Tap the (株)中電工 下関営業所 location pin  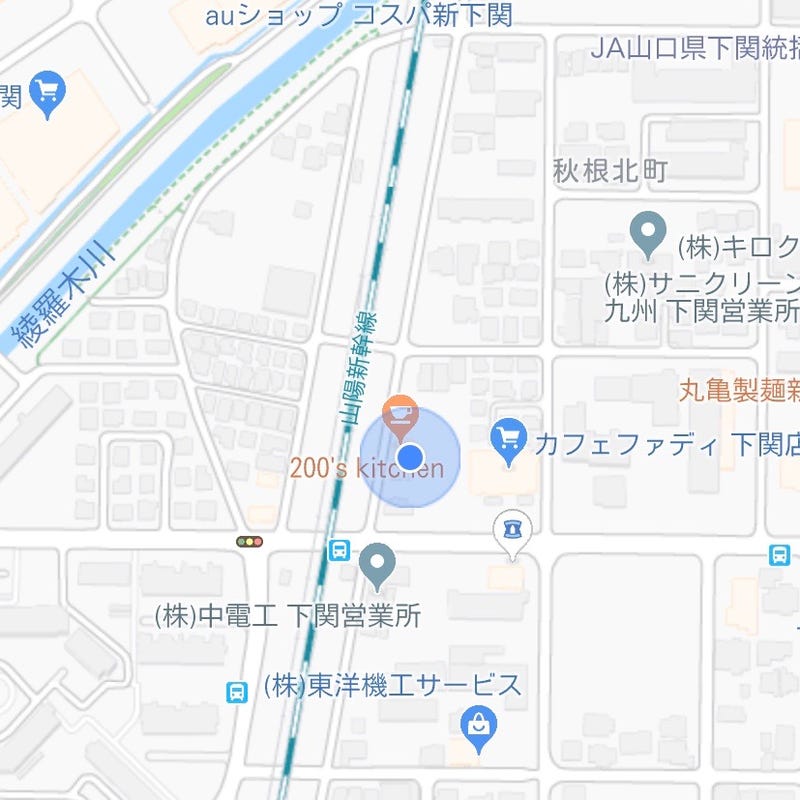(x=377, y=565)
